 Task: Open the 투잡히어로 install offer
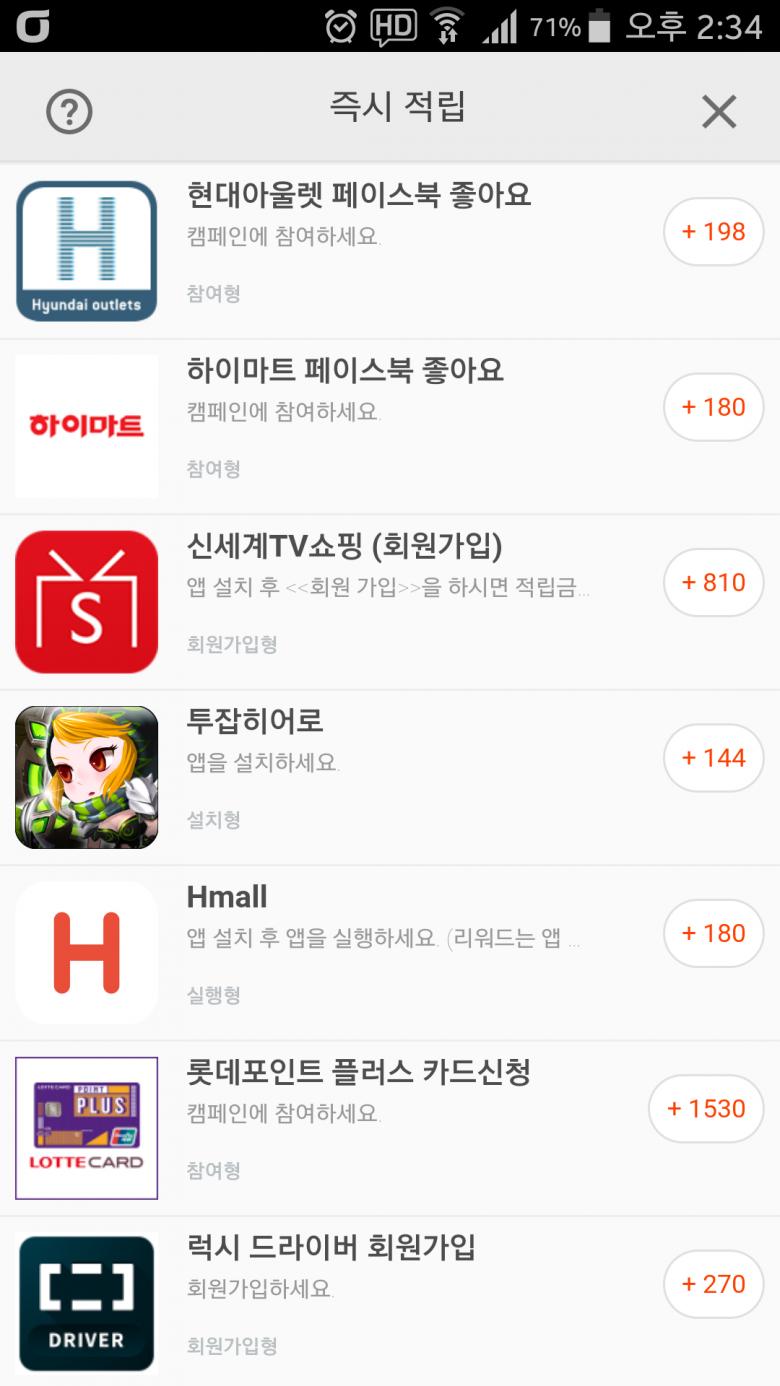[255, 721]
